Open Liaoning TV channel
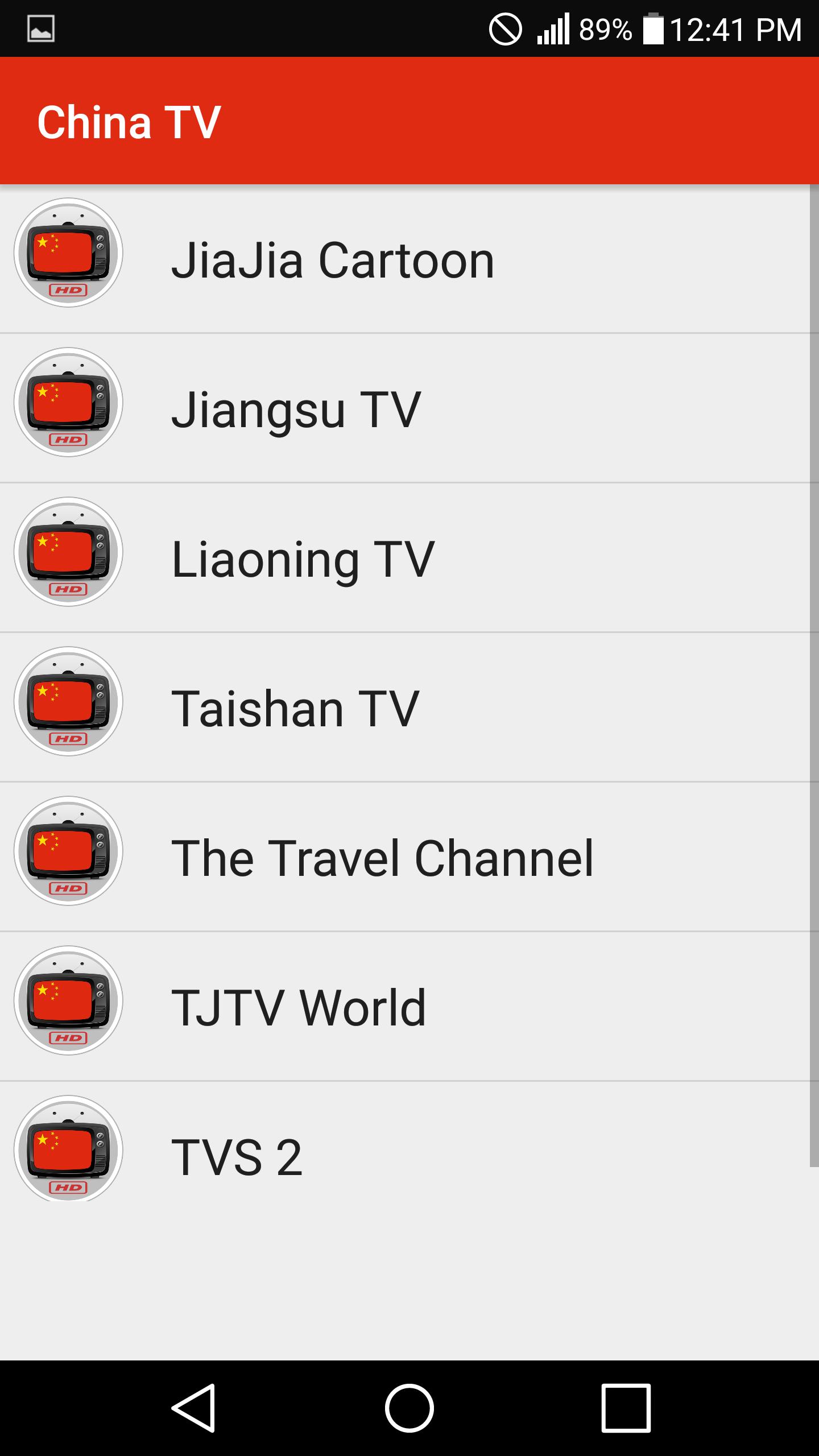This screenshot has width=819, height=1456. point(405,558)
